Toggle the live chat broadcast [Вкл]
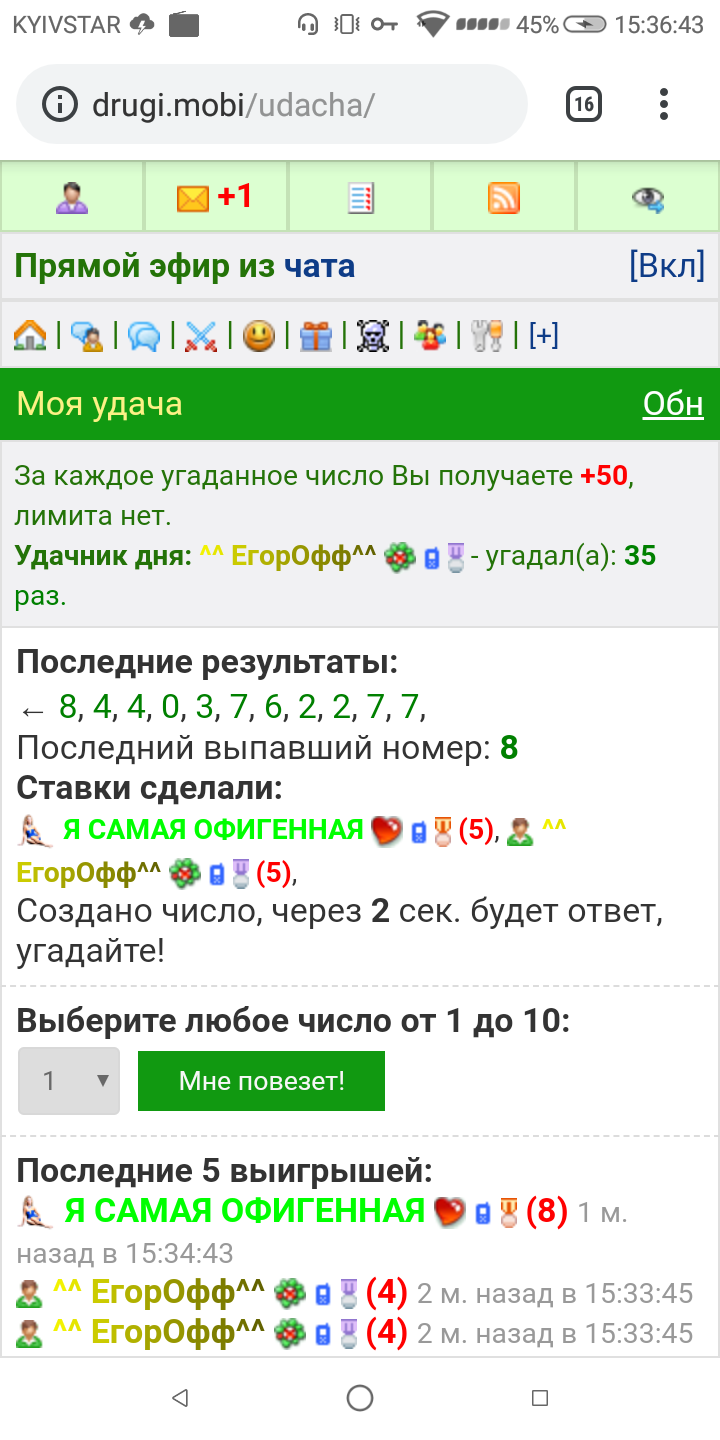 pos(666,266)
